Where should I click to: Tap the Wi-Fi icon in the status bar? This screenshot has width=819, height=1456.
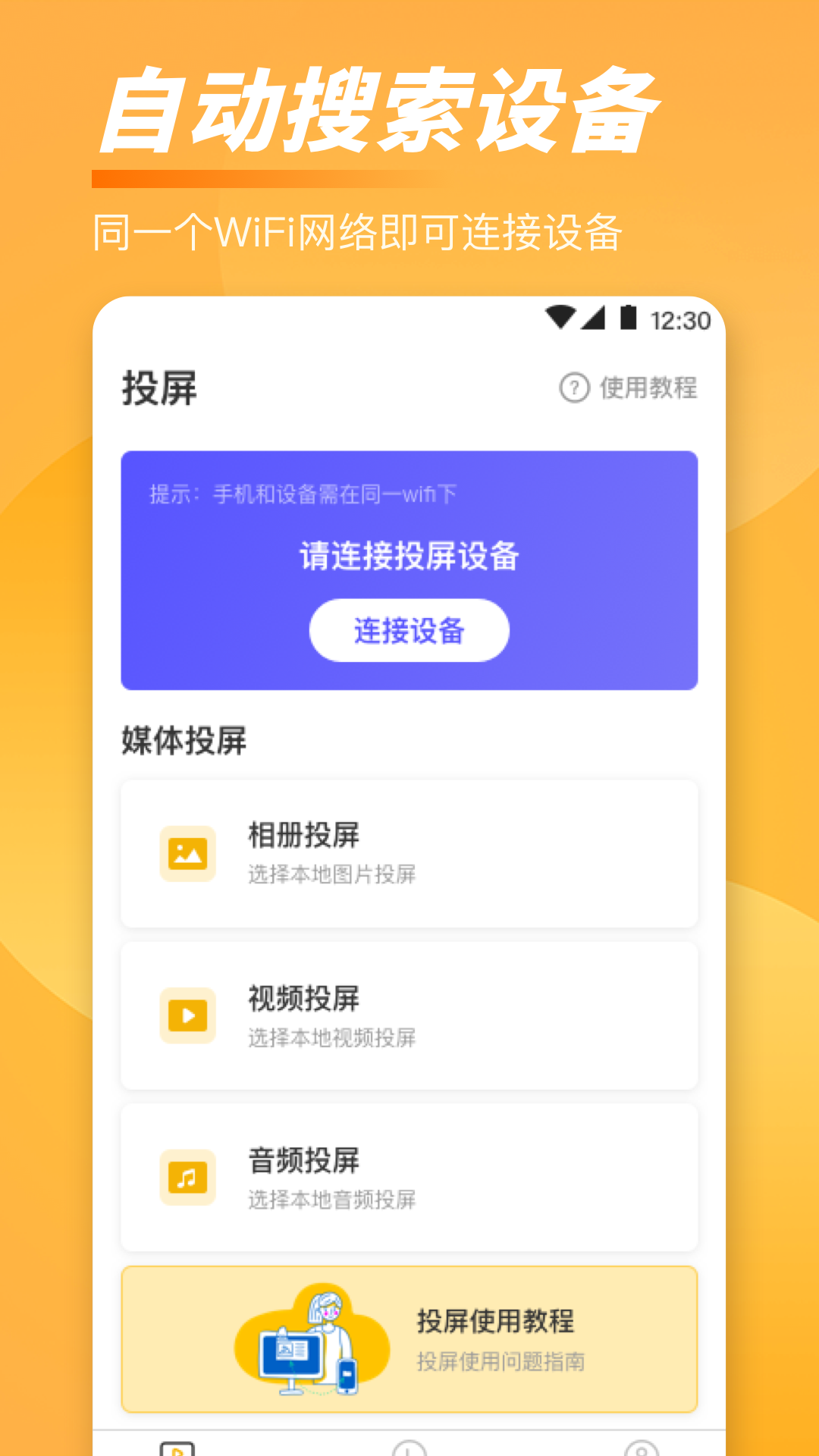pyautogui.click(x=559, y=316)
